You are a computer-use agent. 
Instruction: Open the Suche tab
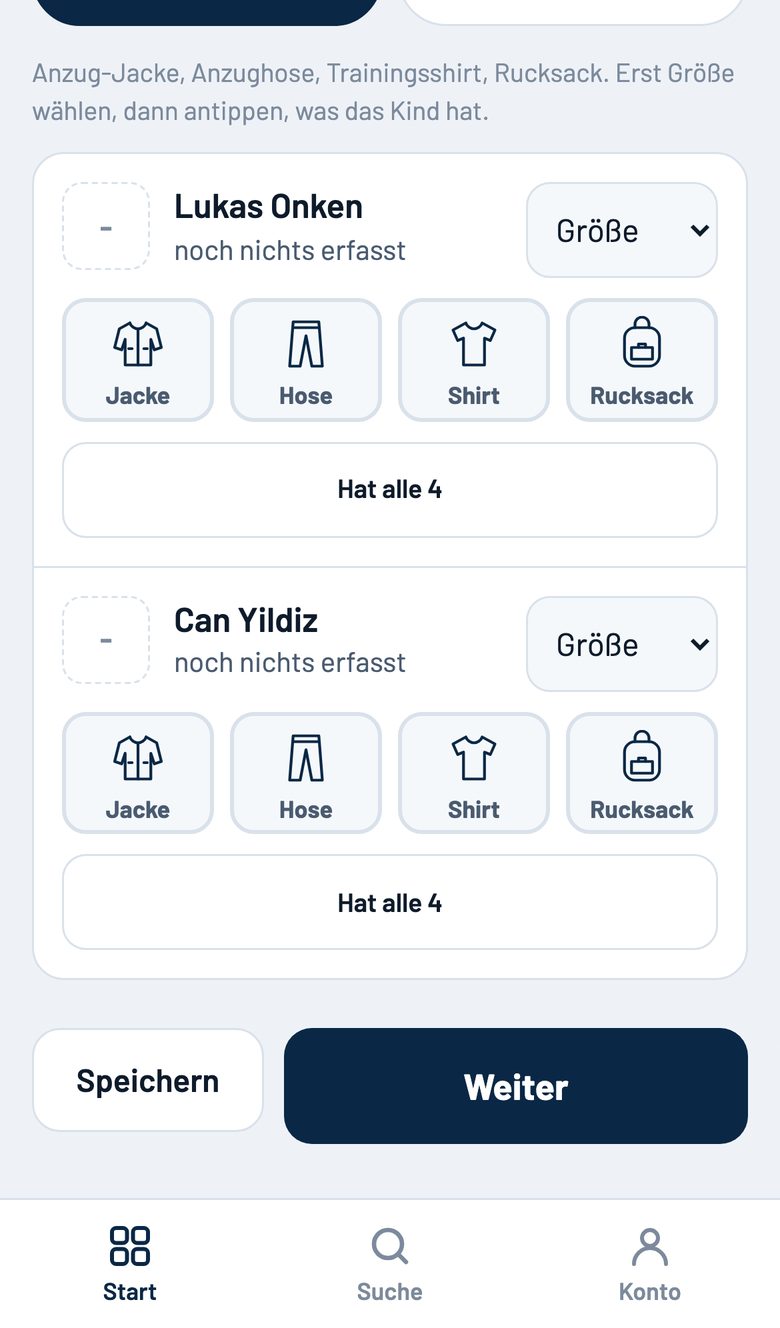coord(390,1265)
